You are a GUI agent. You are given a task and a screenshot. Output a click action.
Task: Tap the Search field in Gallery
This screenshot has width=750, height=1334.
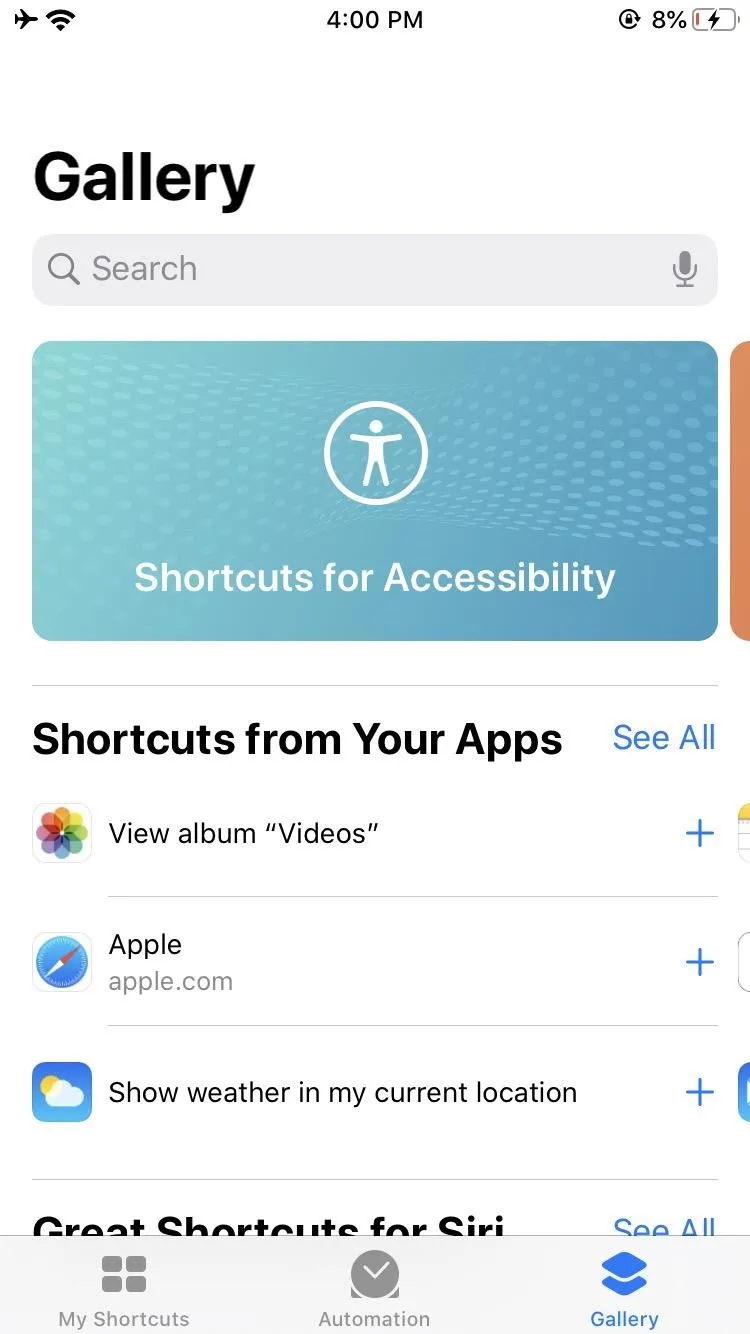pyautogui.click(x=374, y=269)
